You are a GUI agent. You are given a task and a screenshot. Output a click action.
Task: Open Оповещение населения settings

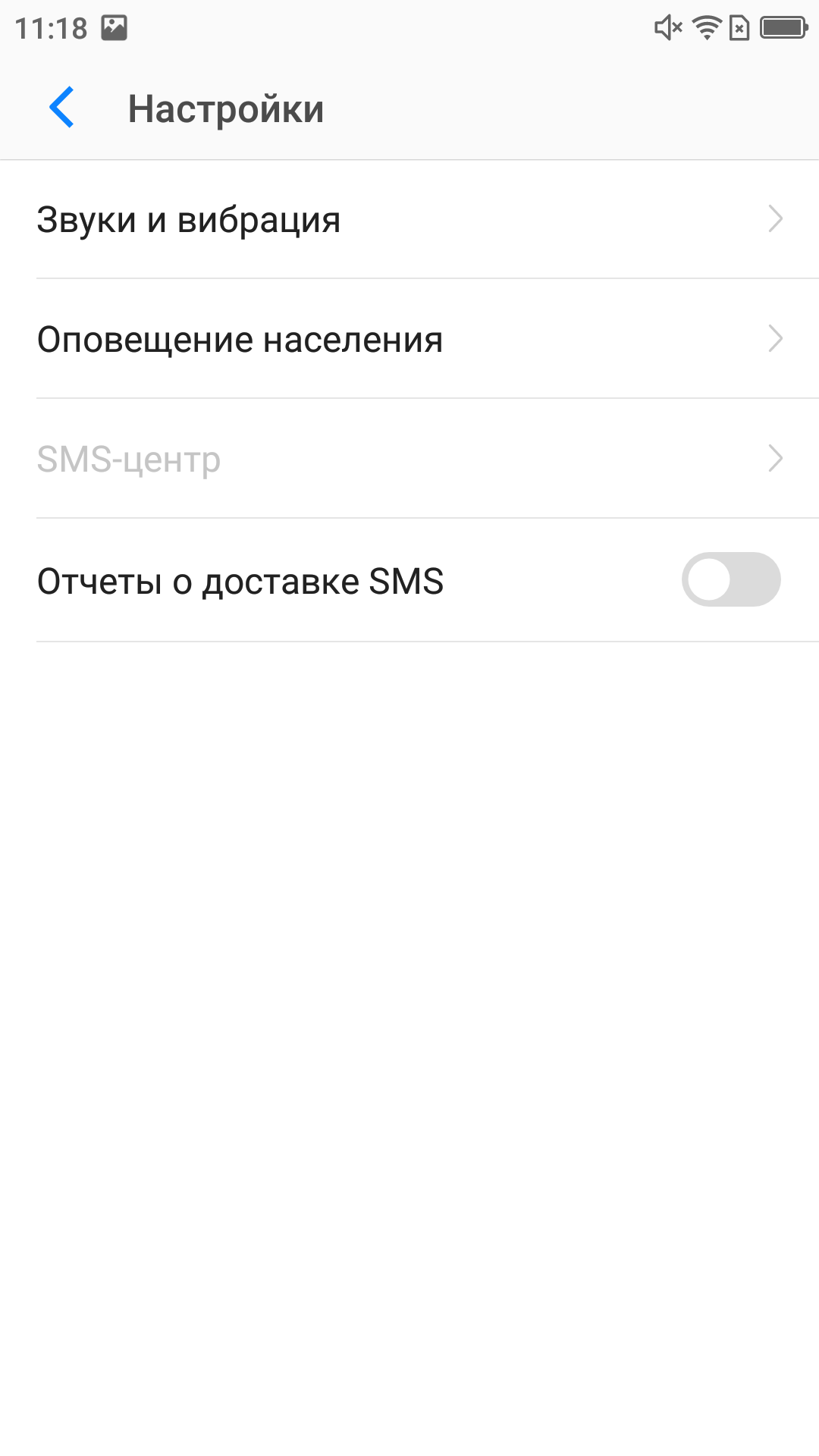(409, 339)
